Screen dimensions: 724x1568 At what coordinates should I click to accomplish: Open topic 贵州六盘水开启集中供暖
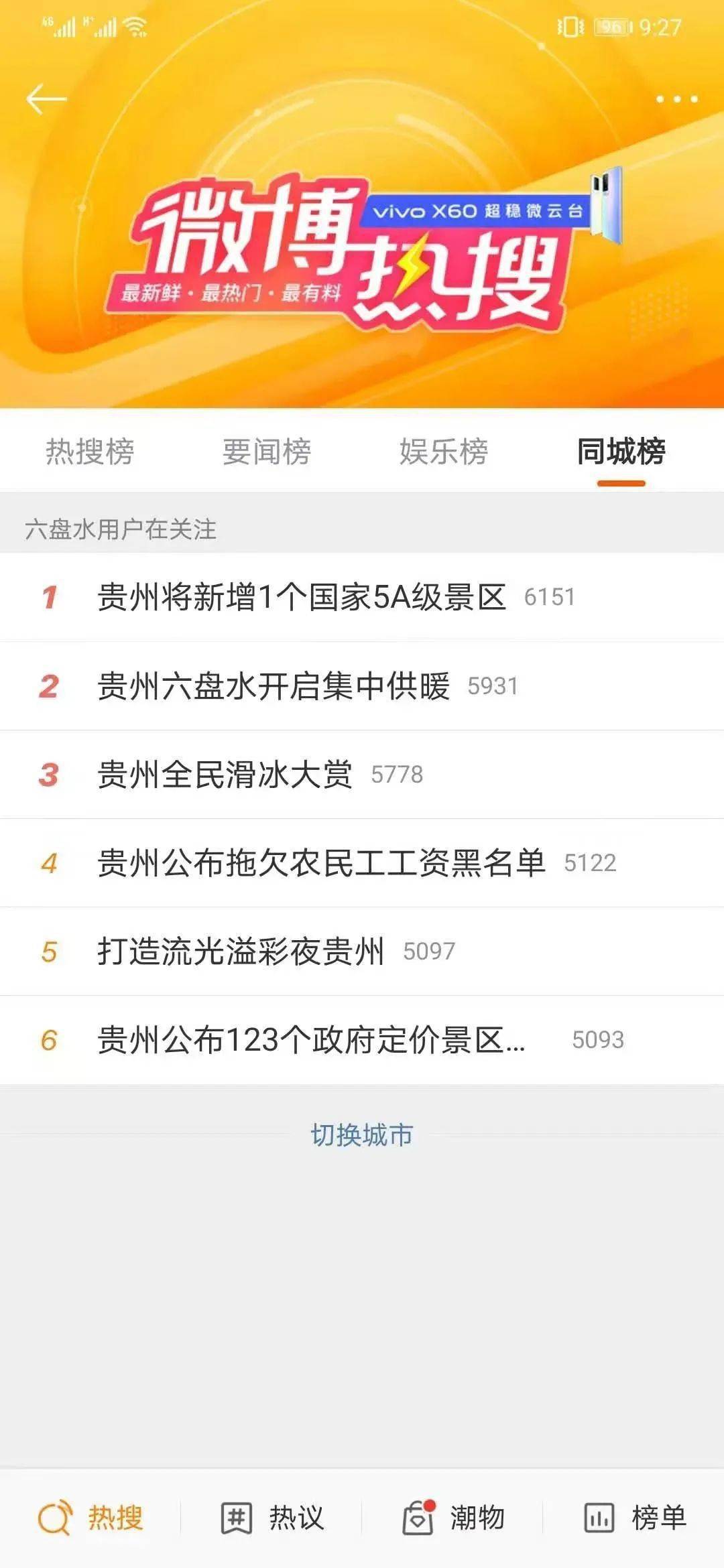[x=274, y=686]
